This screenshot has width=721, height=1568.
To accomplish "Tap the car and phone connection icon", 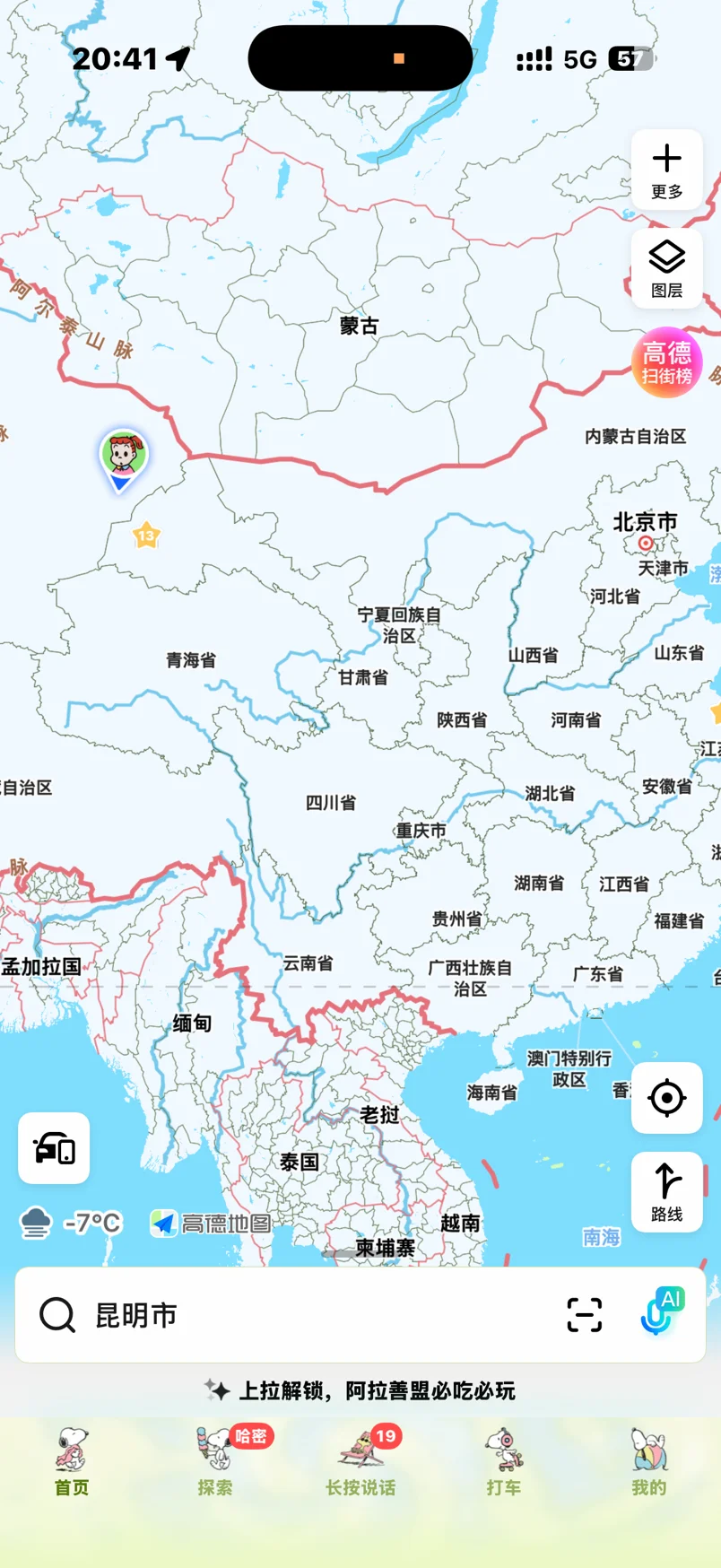I will click(x=54, y=1148).
